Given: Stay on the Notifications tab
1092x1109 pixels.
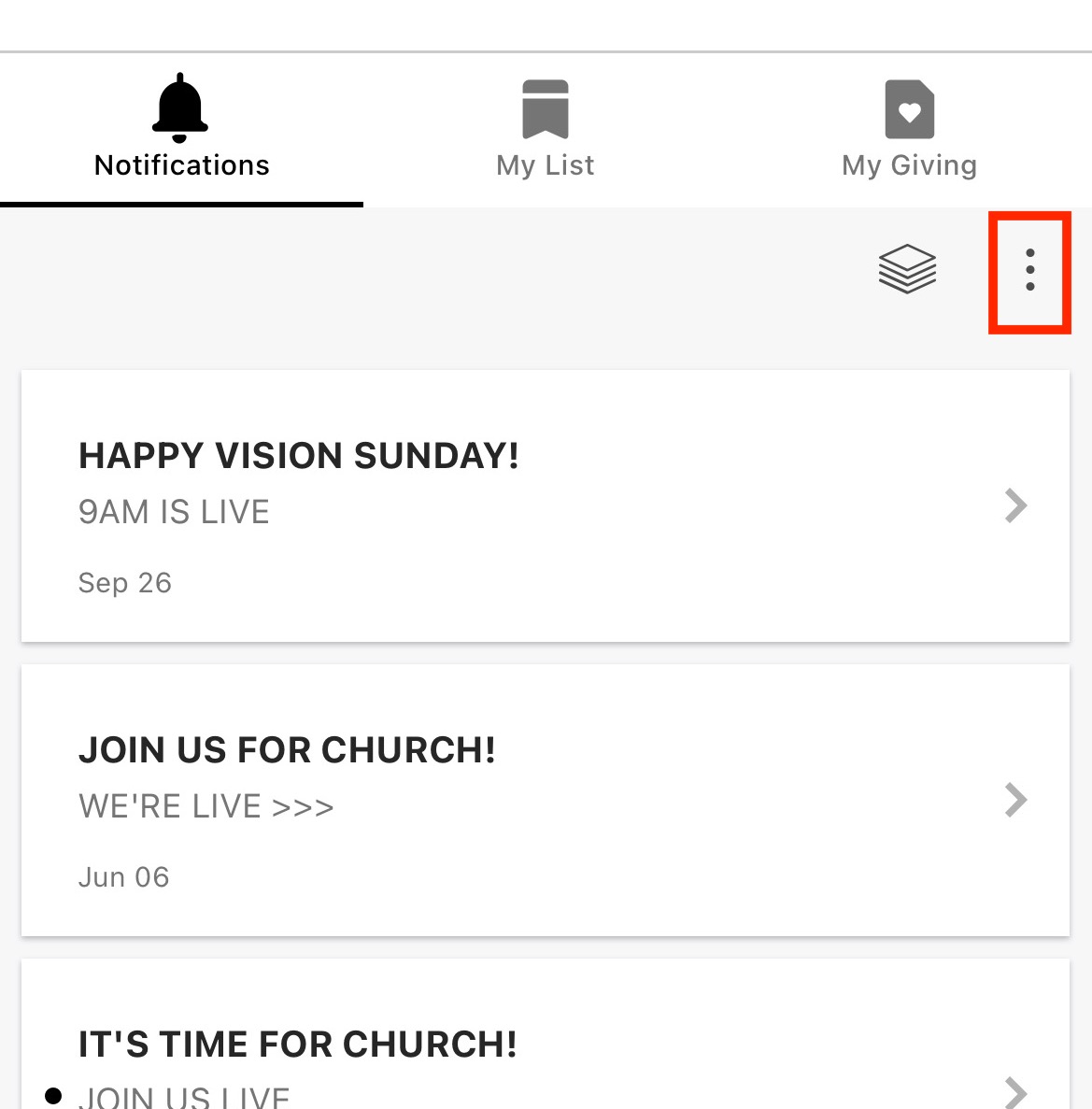Looking at the screenshot, I should pyautogui.click(x=180, y=131).
